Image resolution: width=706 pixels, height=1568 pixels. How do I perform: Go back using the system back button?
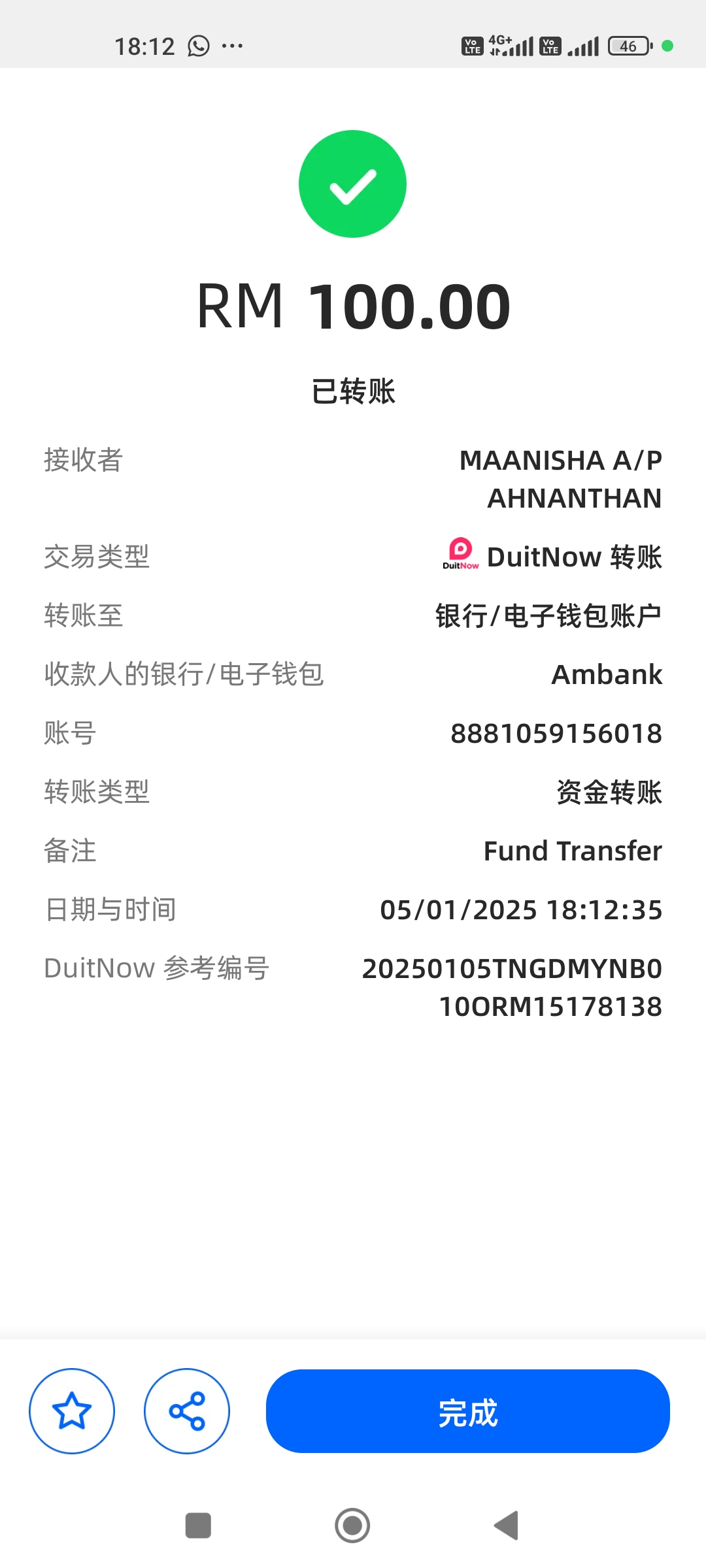click(x=507, y=1526)
